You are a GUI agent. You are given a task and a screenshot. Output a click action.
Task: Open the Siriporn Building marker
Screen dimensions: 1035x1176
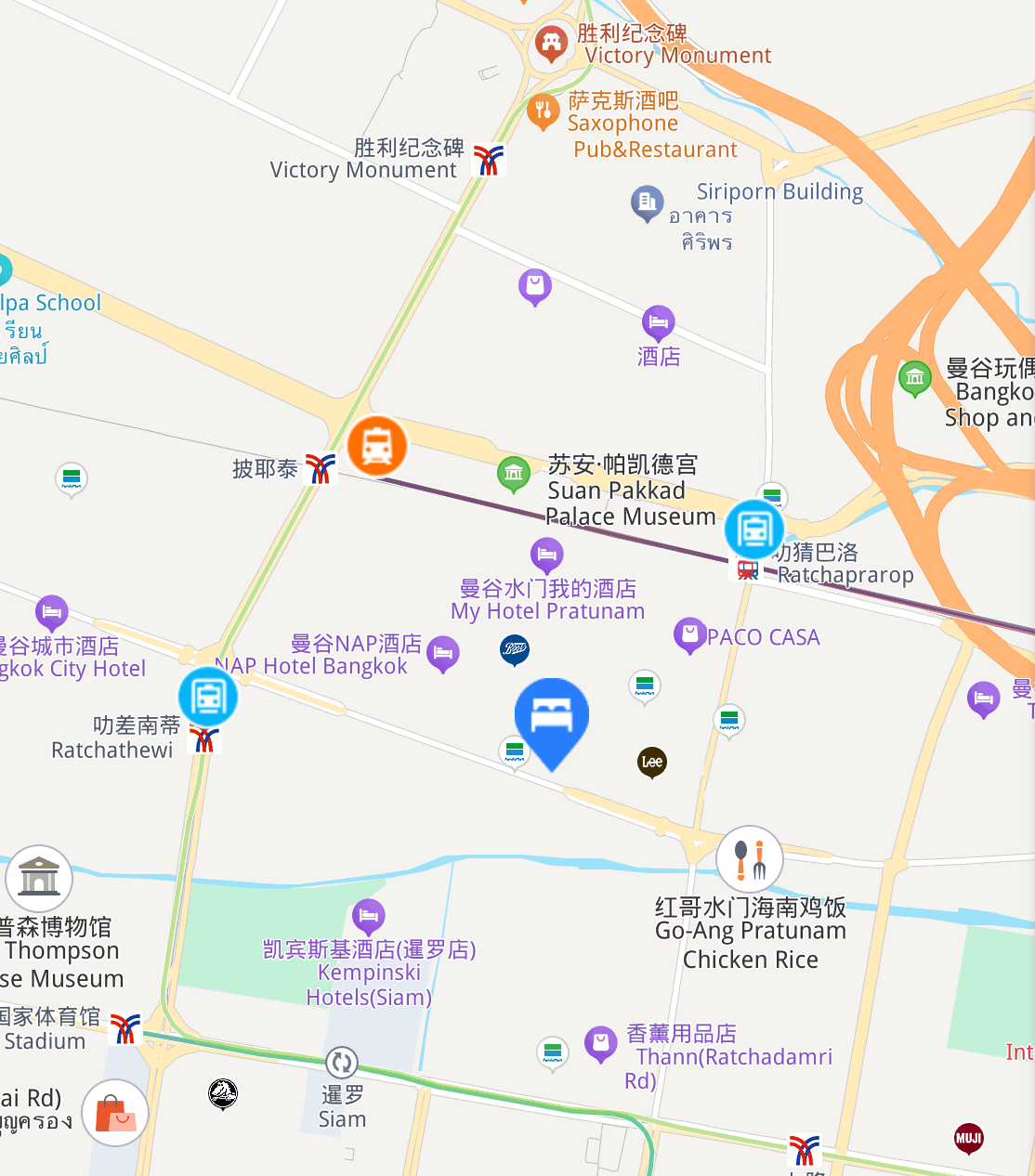pyautogui.click(x=647, y=202)
